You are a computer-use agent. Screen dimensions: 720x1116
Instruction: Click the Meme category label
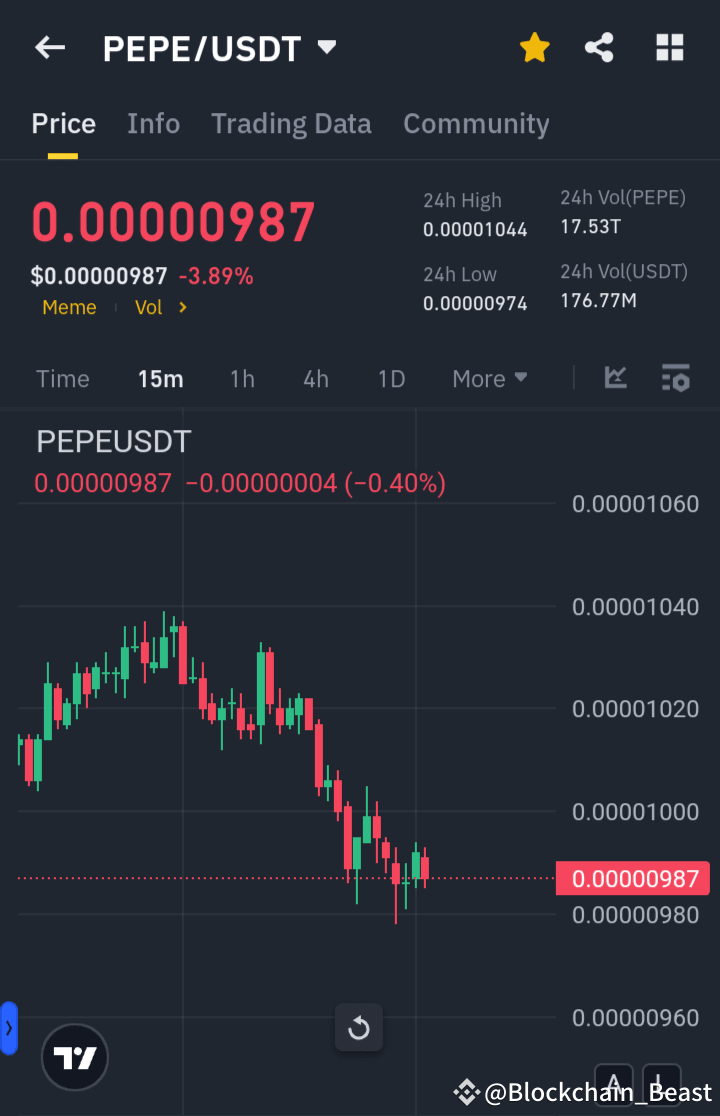coord(69,307)
